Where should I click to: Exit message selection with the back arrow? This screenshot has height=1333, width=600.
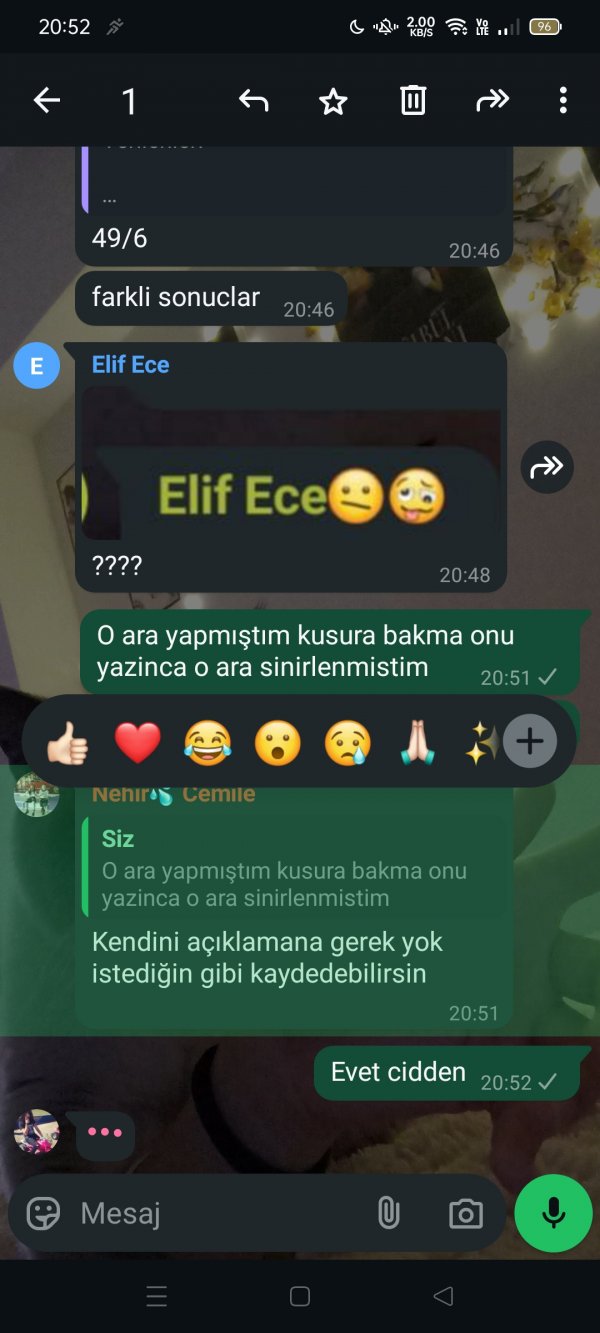click(47, 100)
